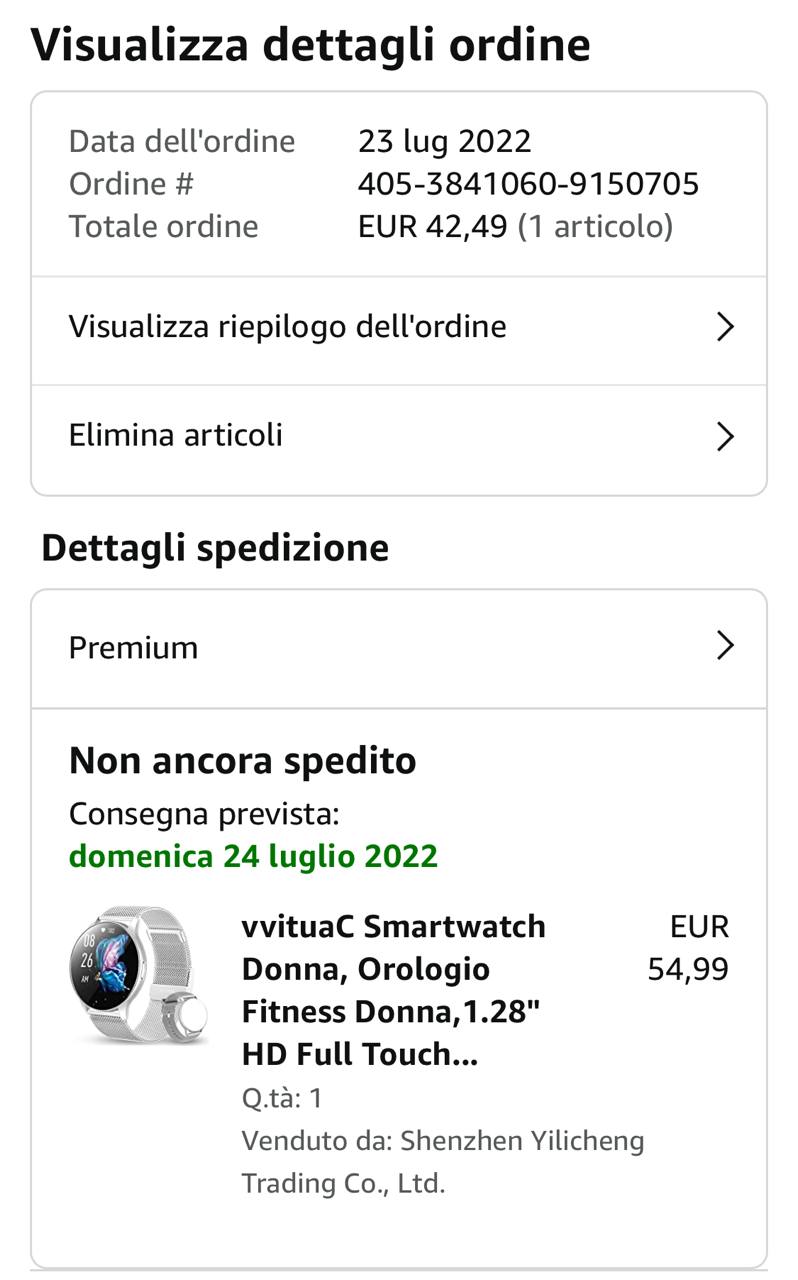View the vvituaC Smartwatch product image
This screenshot has width=798, height=1280.
click(138, 975)
